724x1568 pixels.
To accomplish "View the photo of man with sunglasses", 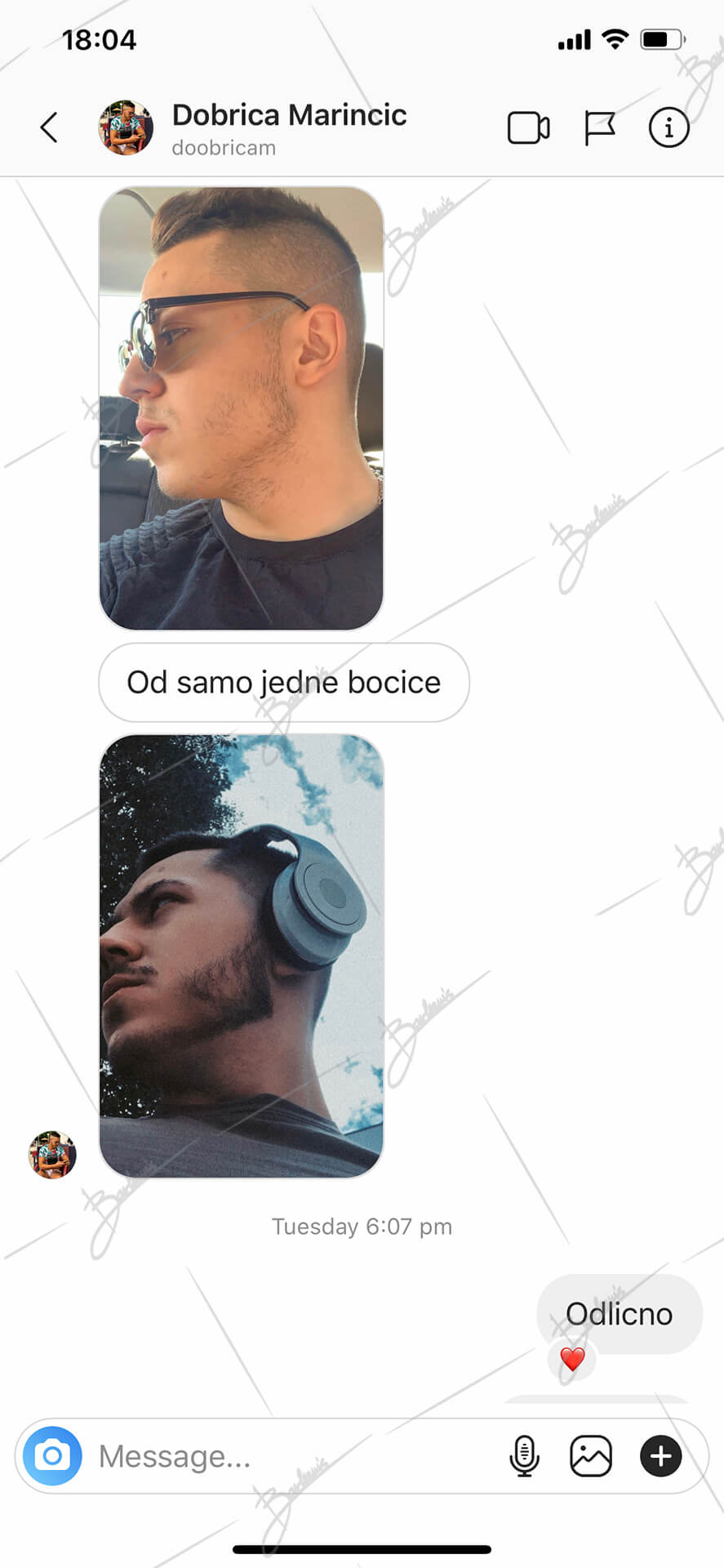I will point(241,408).
